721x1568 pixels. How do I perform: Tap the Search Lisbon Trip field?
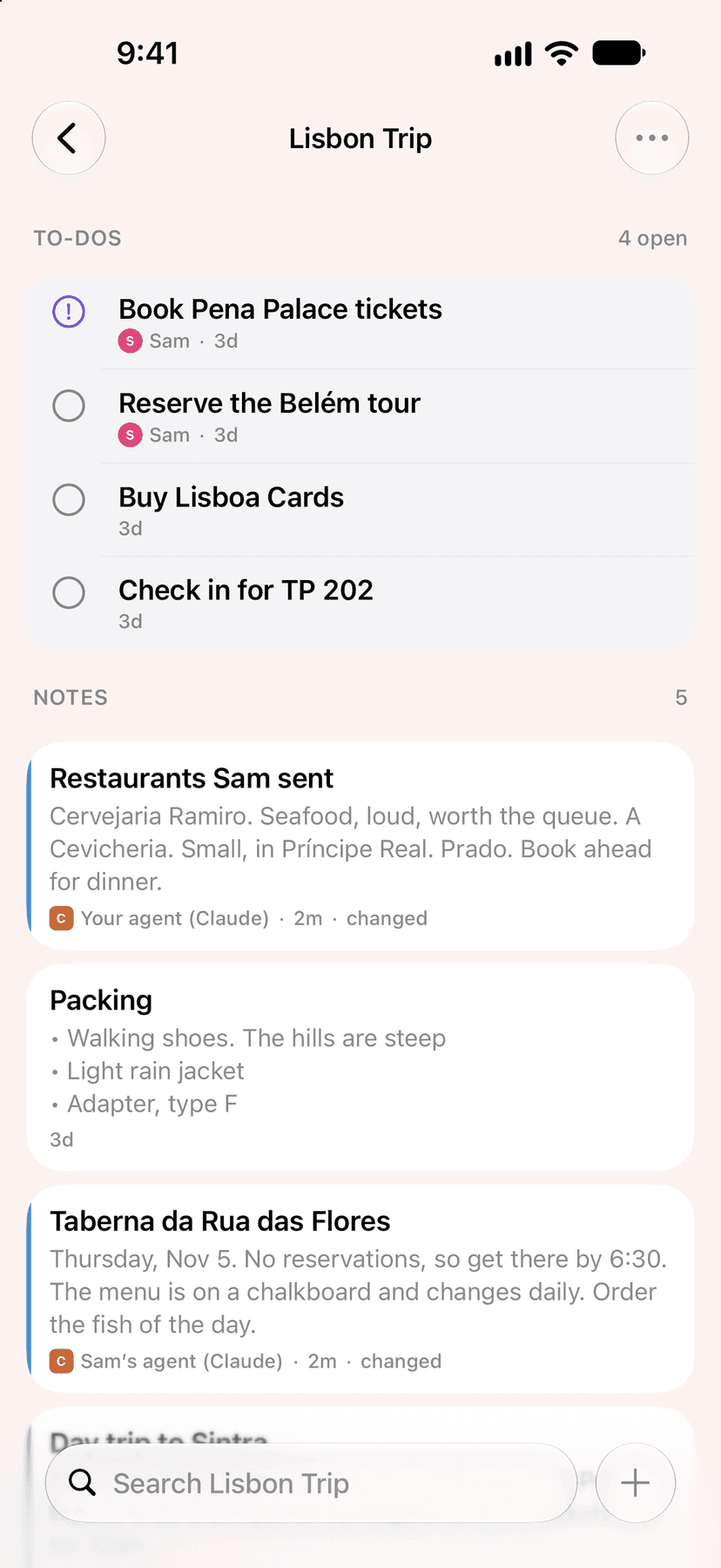(x=311, y=1483)
